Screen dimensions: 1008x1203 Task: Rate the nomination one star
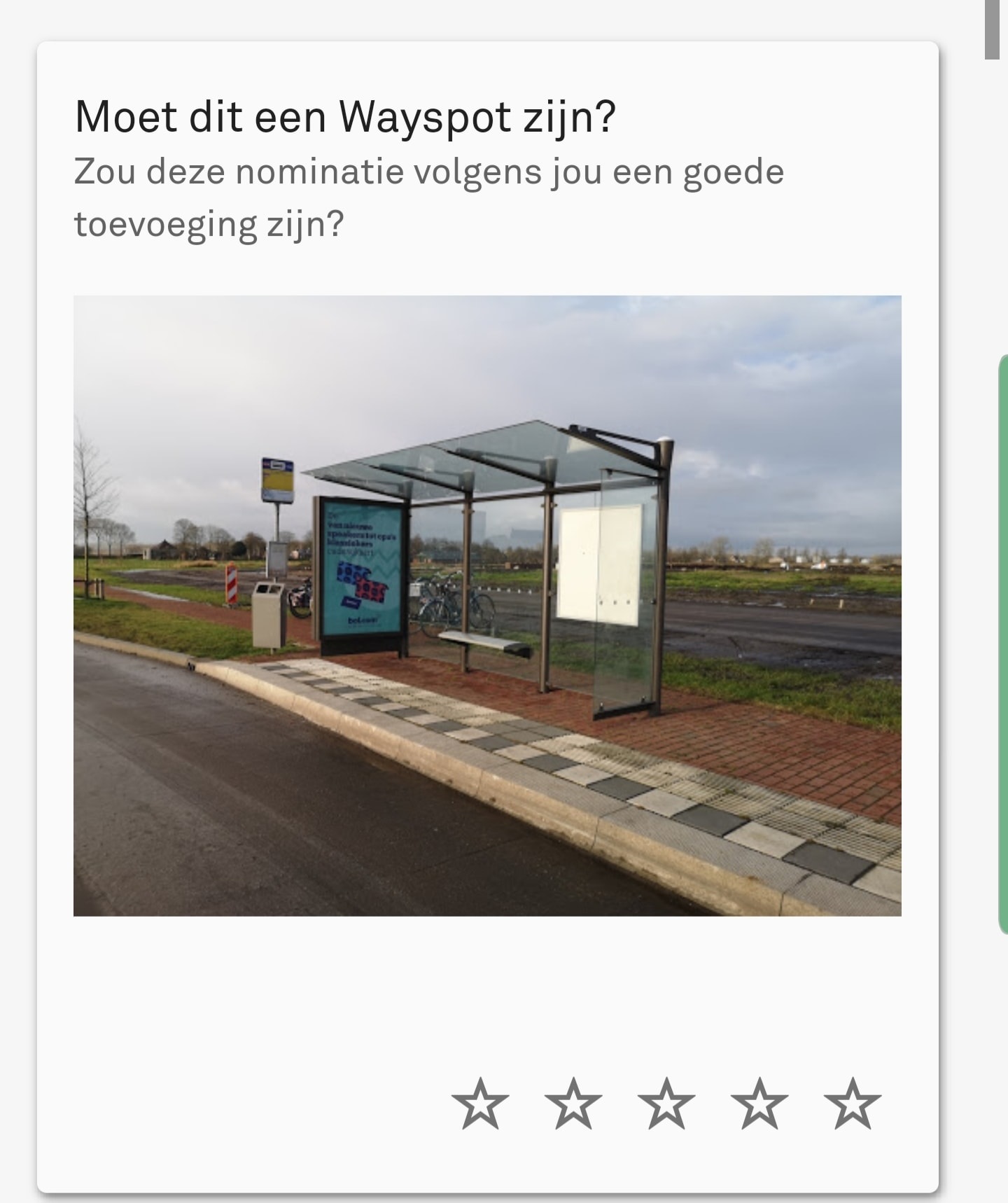[480, 1104]
